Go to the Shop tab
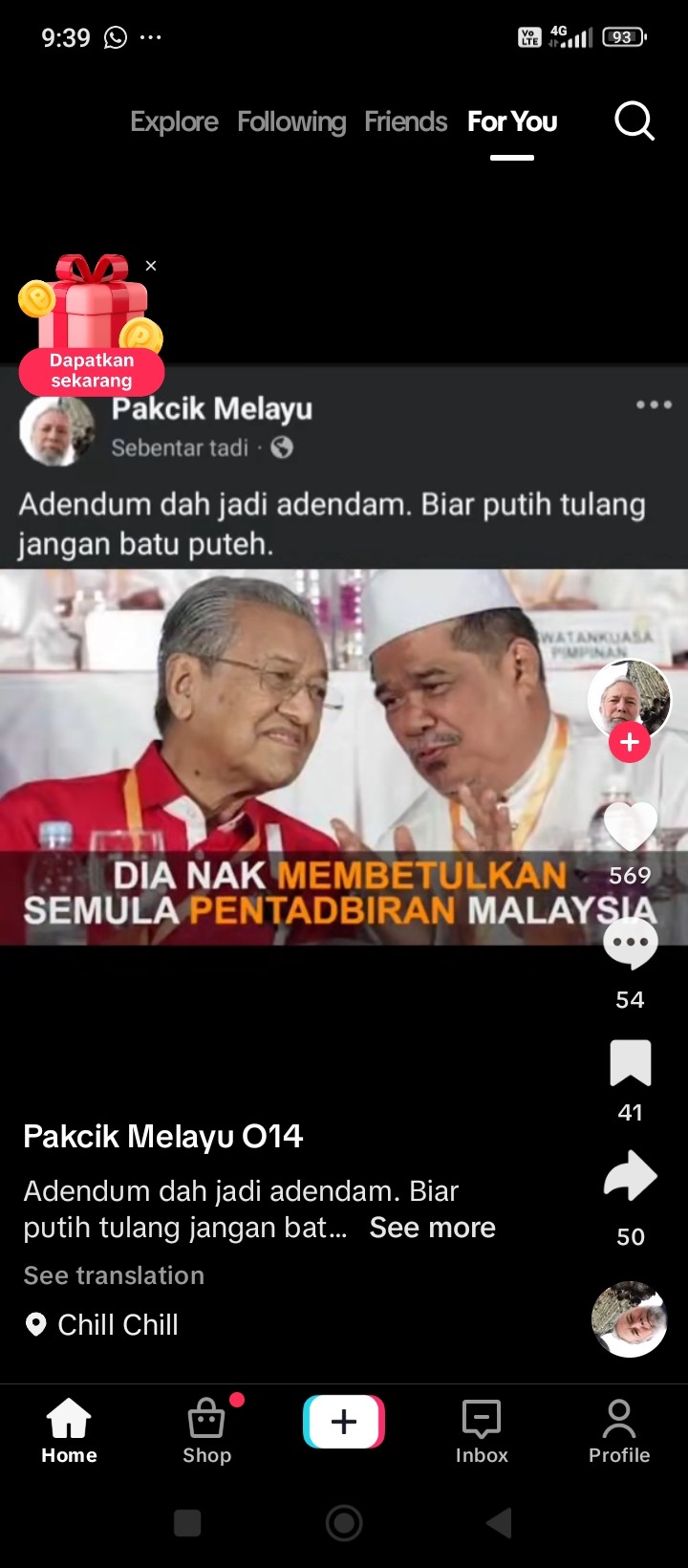Viewport: 688px width, 1568px height. click(x=207, y=1431)
